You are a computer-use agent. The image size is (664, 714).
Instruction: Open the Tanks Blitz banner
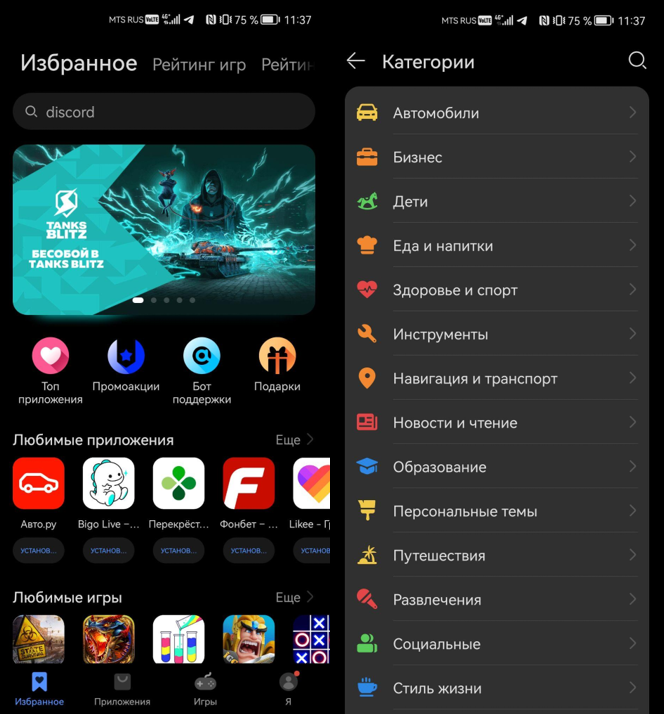tap(164, 230)
